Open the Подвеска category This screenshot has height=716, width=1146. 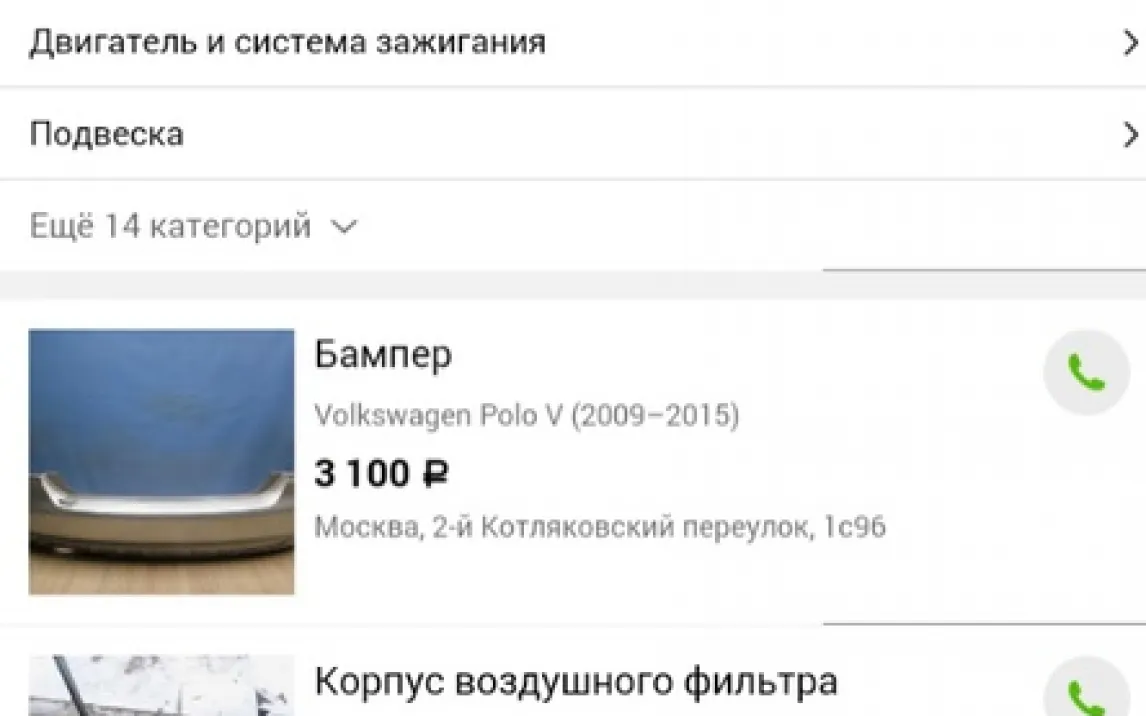[x=572, y=134]
